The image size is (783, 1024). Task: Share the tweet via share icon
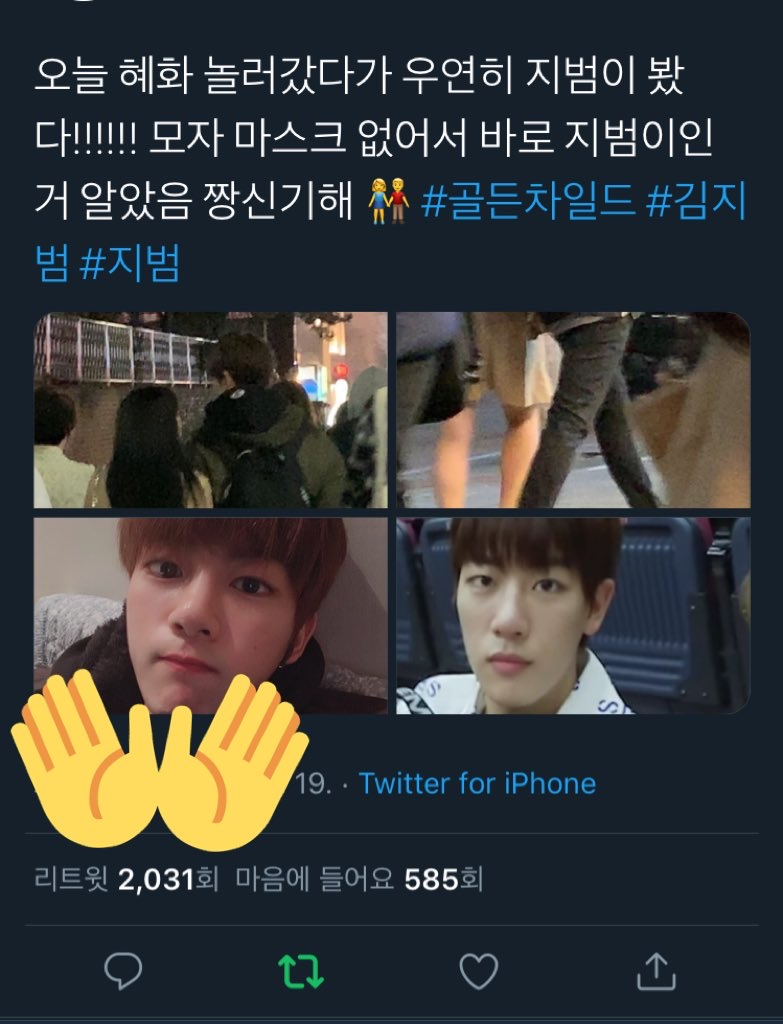click(x=656, y=970)
